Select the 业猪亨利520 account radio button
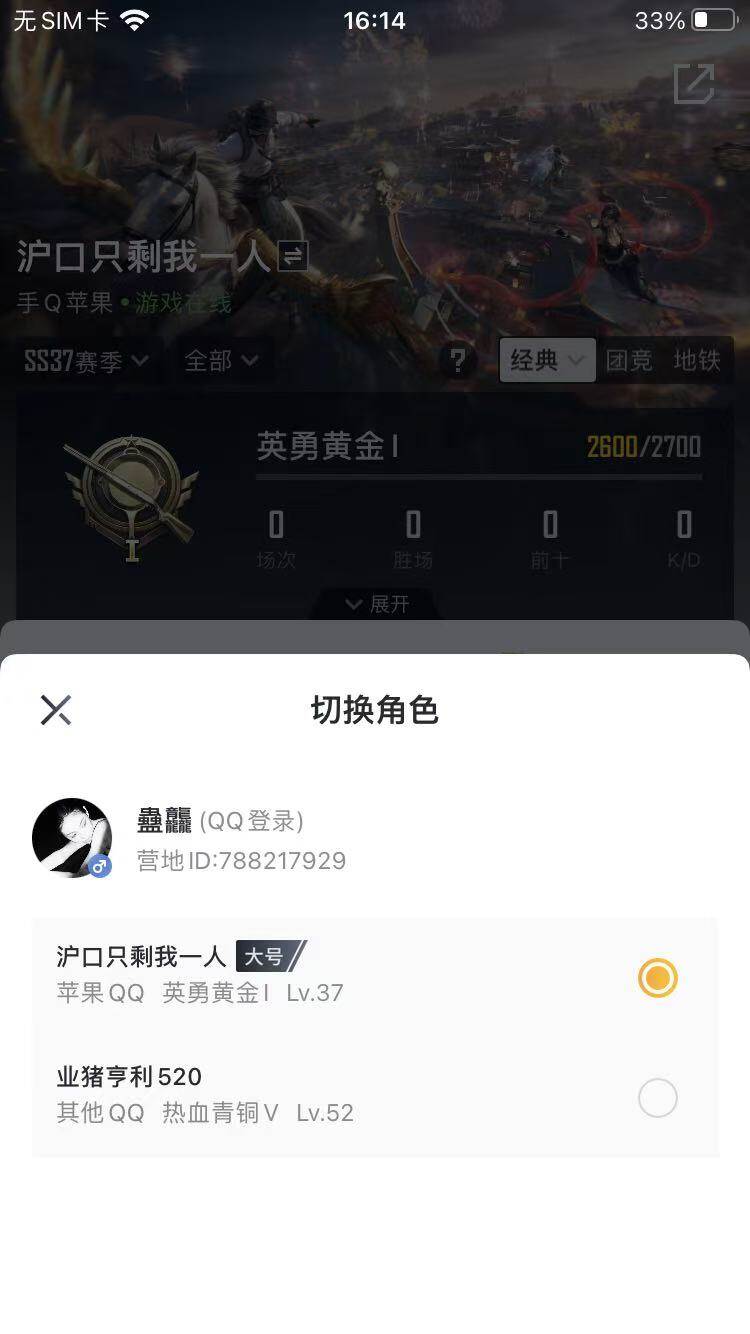 tap(657, 1098)
